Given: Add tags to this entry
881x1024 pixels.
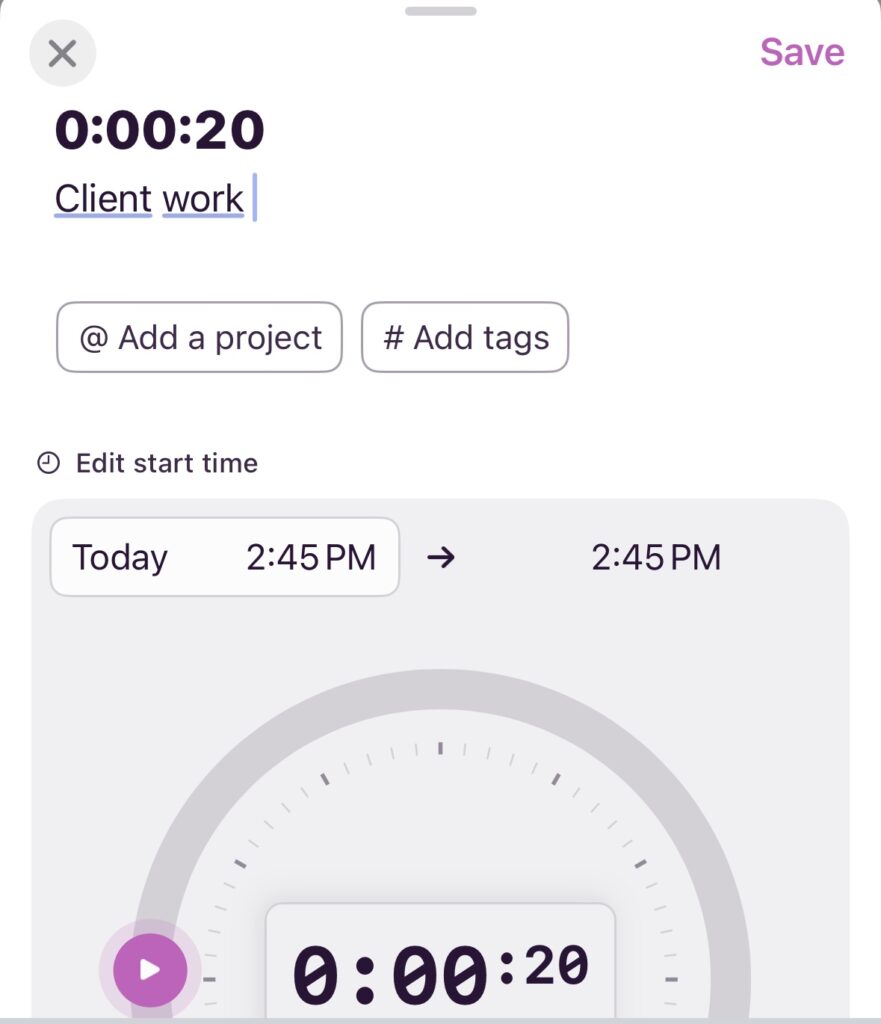Looking at the screenshot, I should (x=465, y=338).
